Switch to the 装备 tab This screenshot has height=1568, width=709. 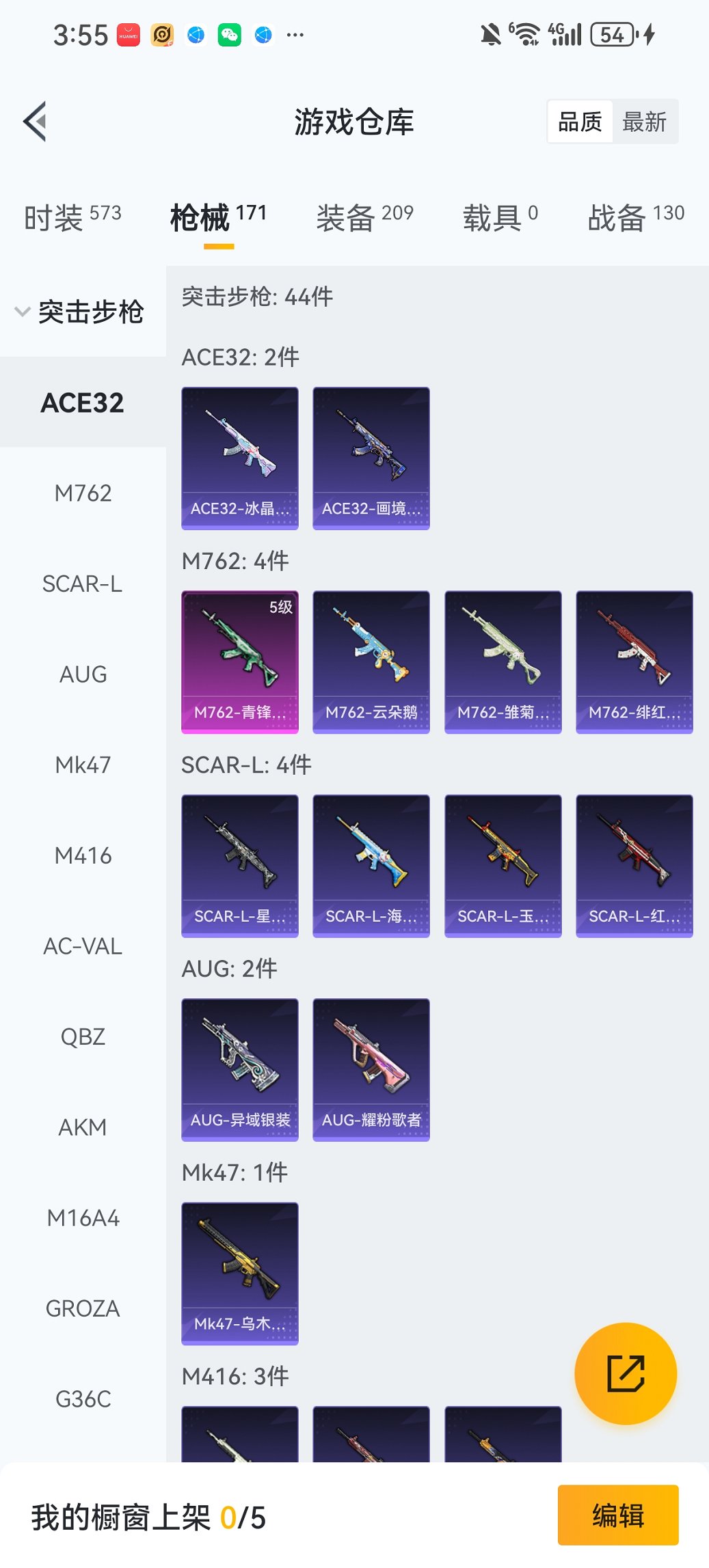(364, 218)
